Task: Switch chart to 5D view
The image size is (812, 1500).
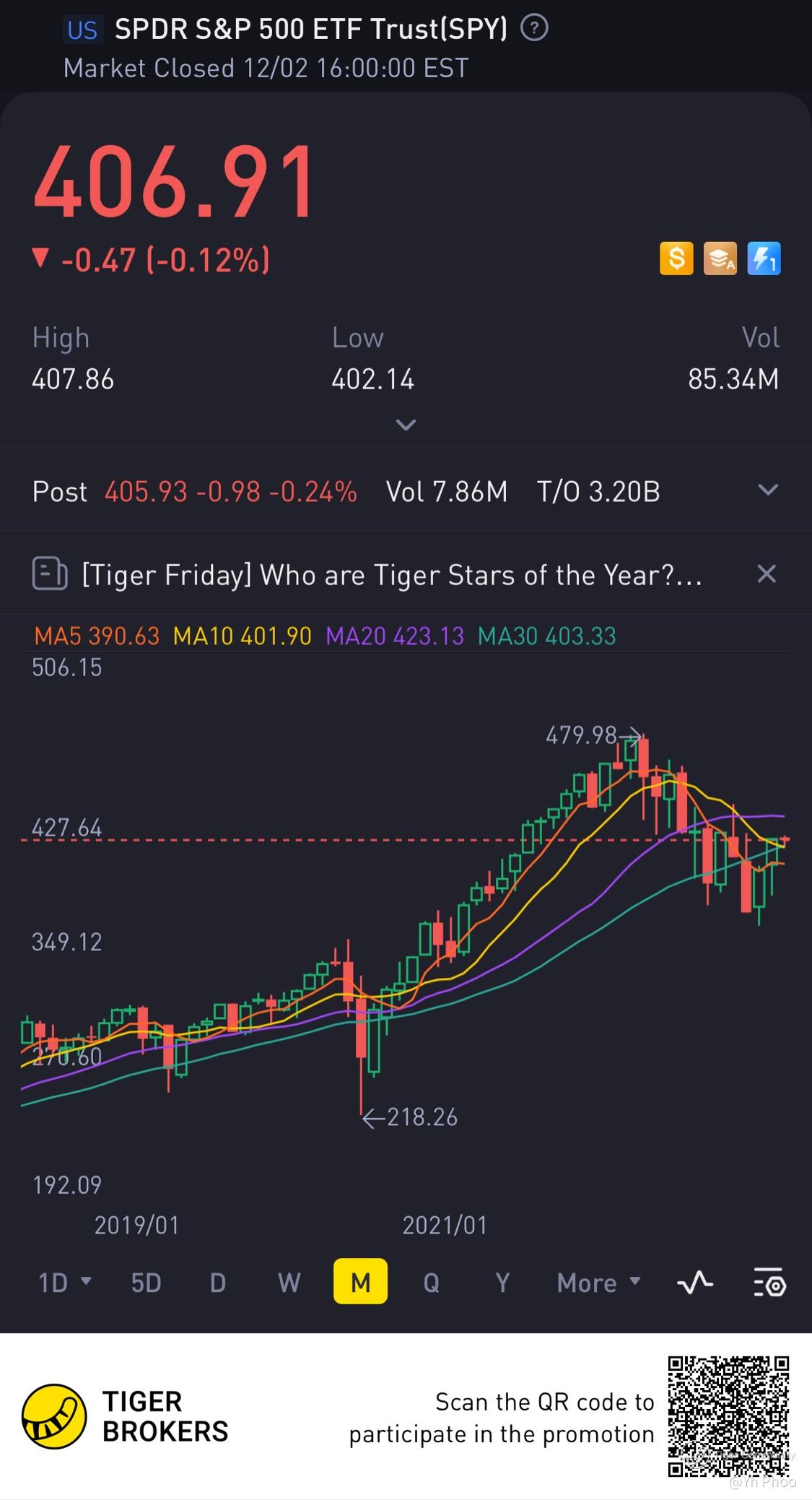Action: (146, 1283)
